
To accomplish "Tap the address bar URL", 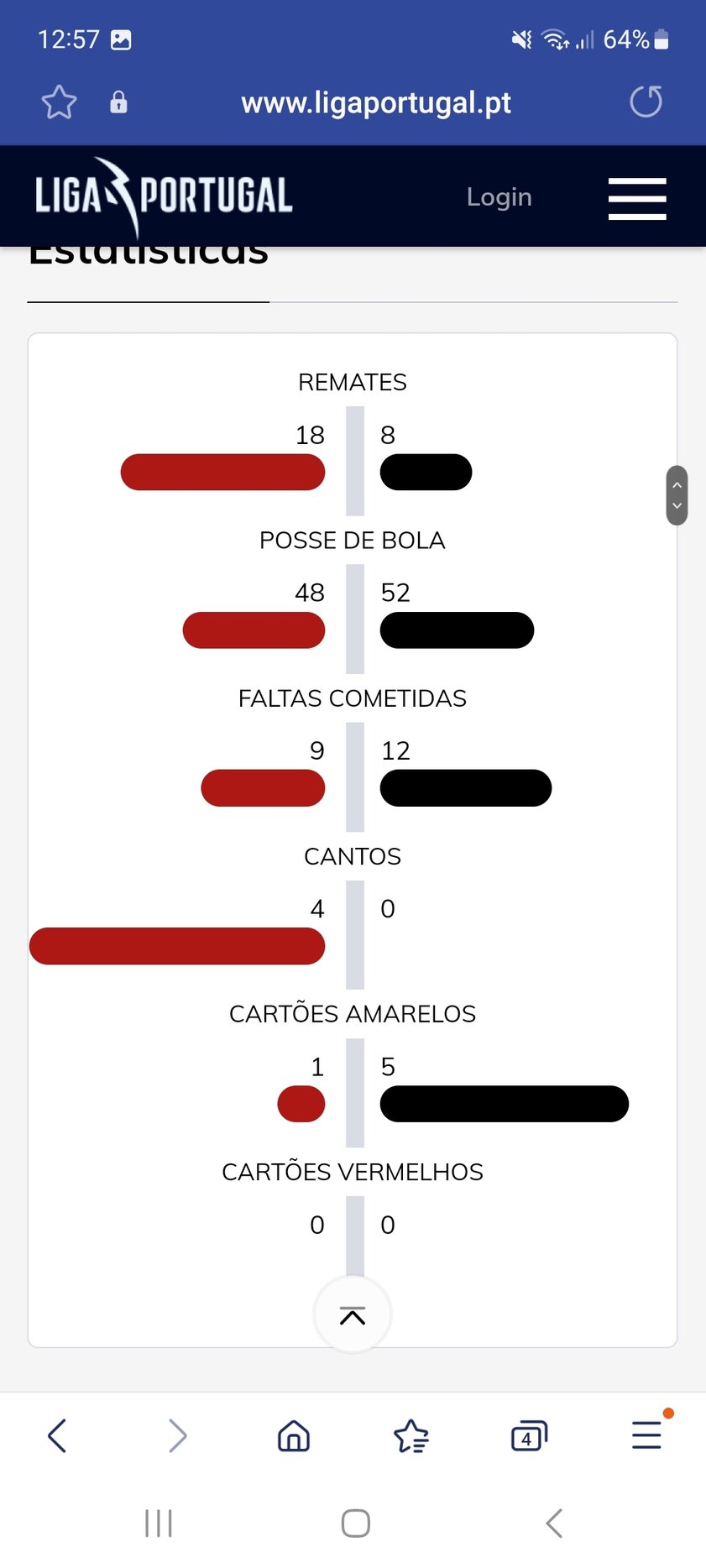I will 375,102.
